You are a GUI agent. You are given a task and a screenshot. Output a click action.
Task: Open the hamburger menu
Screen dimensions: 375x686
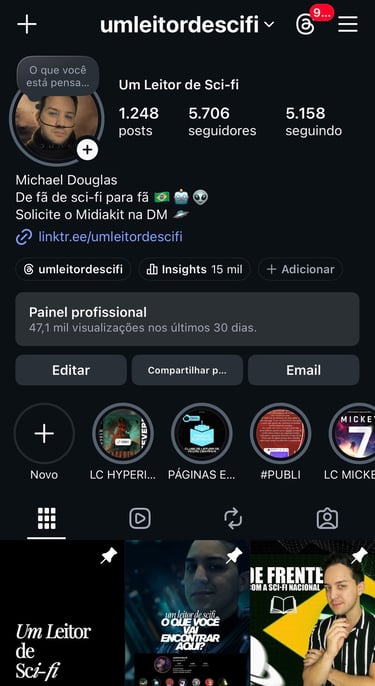pyautogui.click(x=348, y=24)
